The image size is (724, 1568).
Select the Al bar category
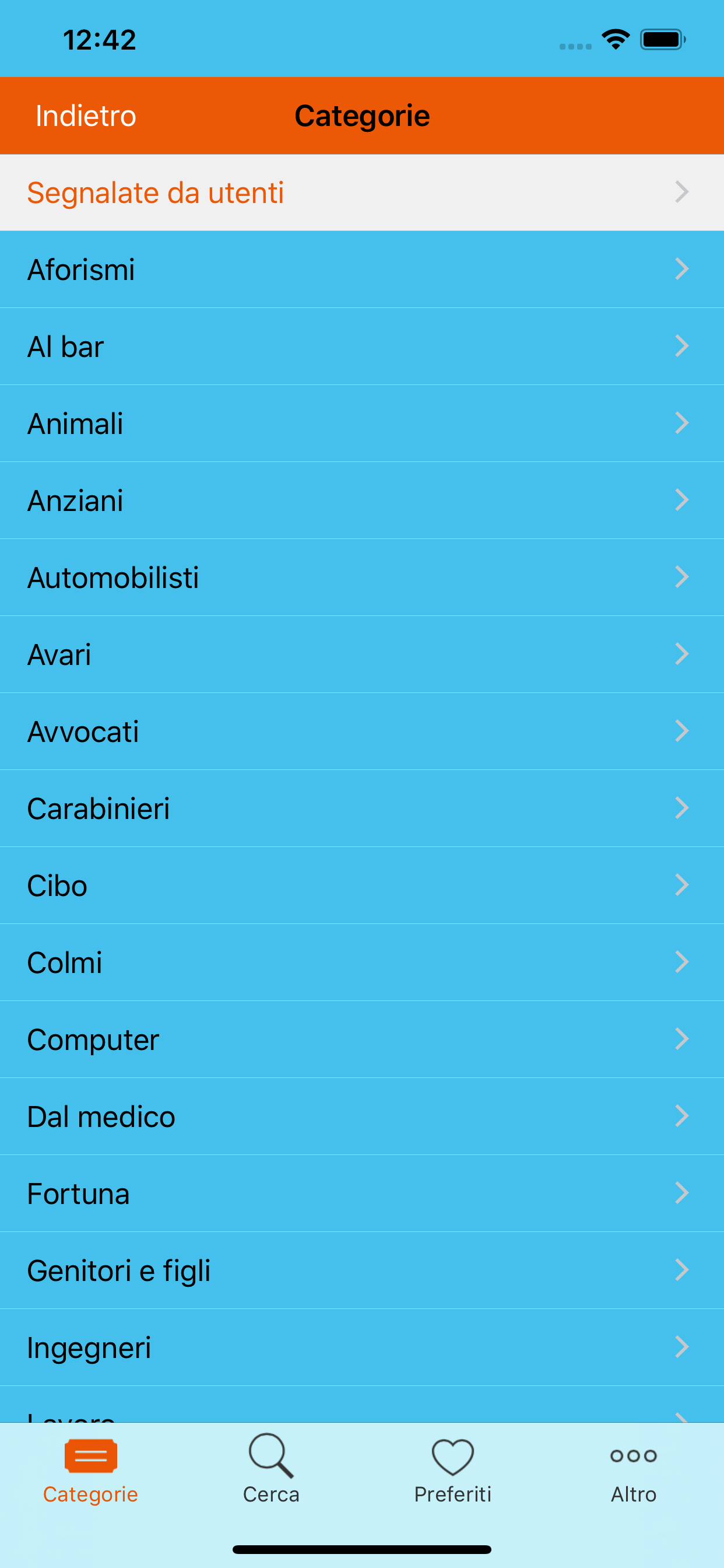362,346
